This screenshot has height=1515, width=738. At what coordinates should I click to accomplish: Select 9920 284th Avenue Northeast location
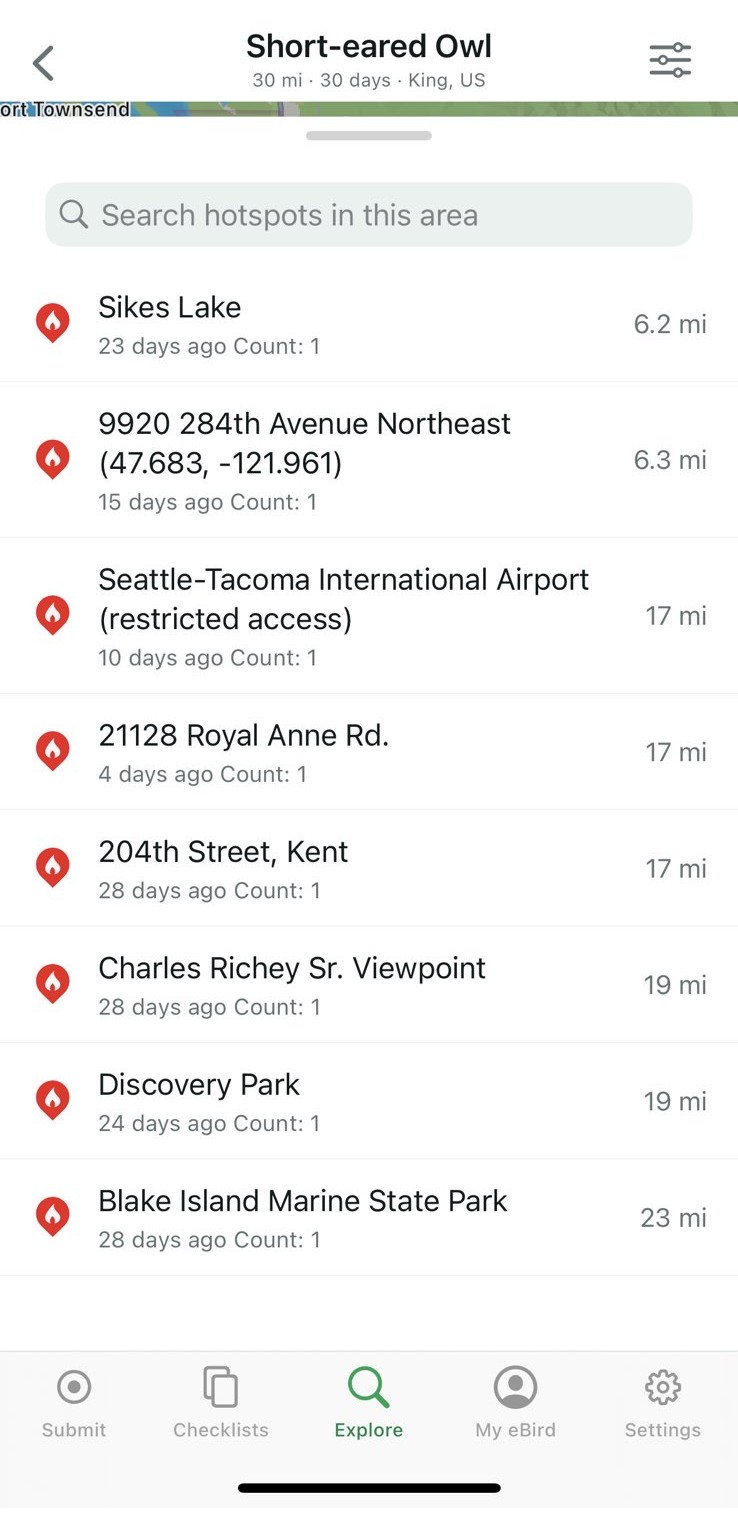pyautogui.click(x=368, y=460)
